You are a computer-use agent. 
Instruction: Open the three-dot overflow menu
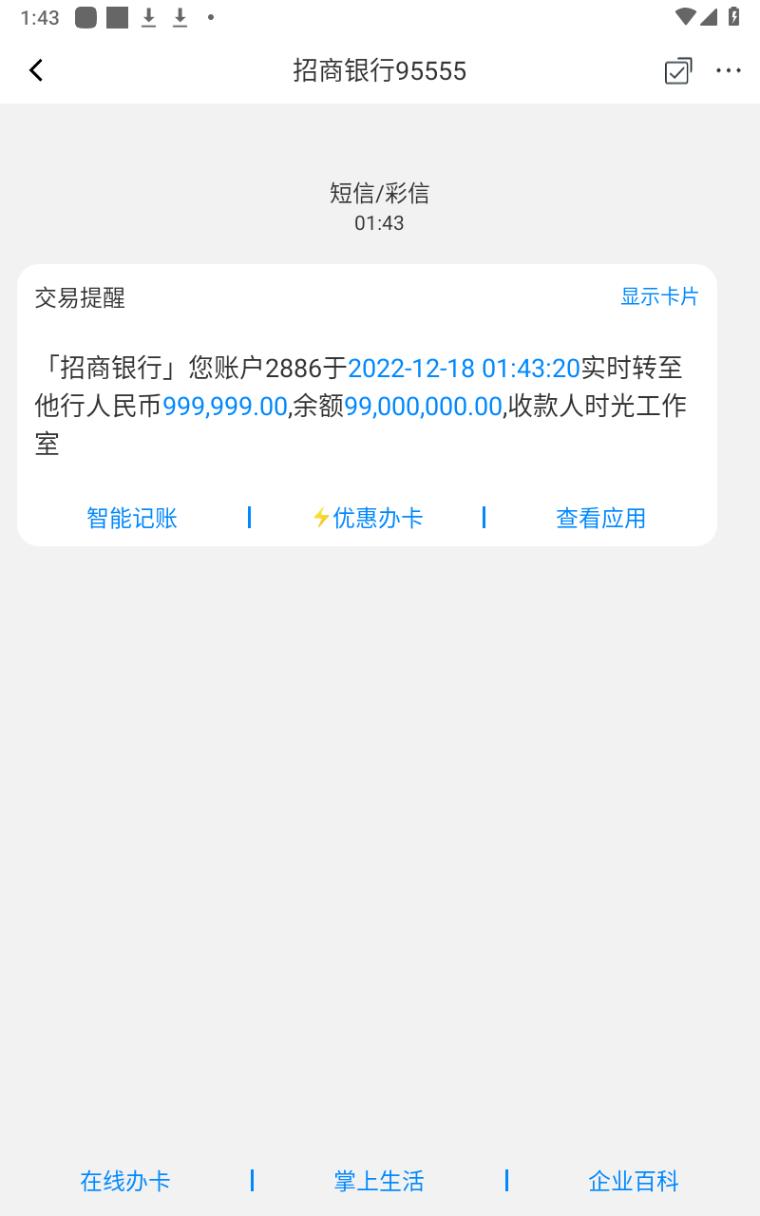[x=728, y=71]
